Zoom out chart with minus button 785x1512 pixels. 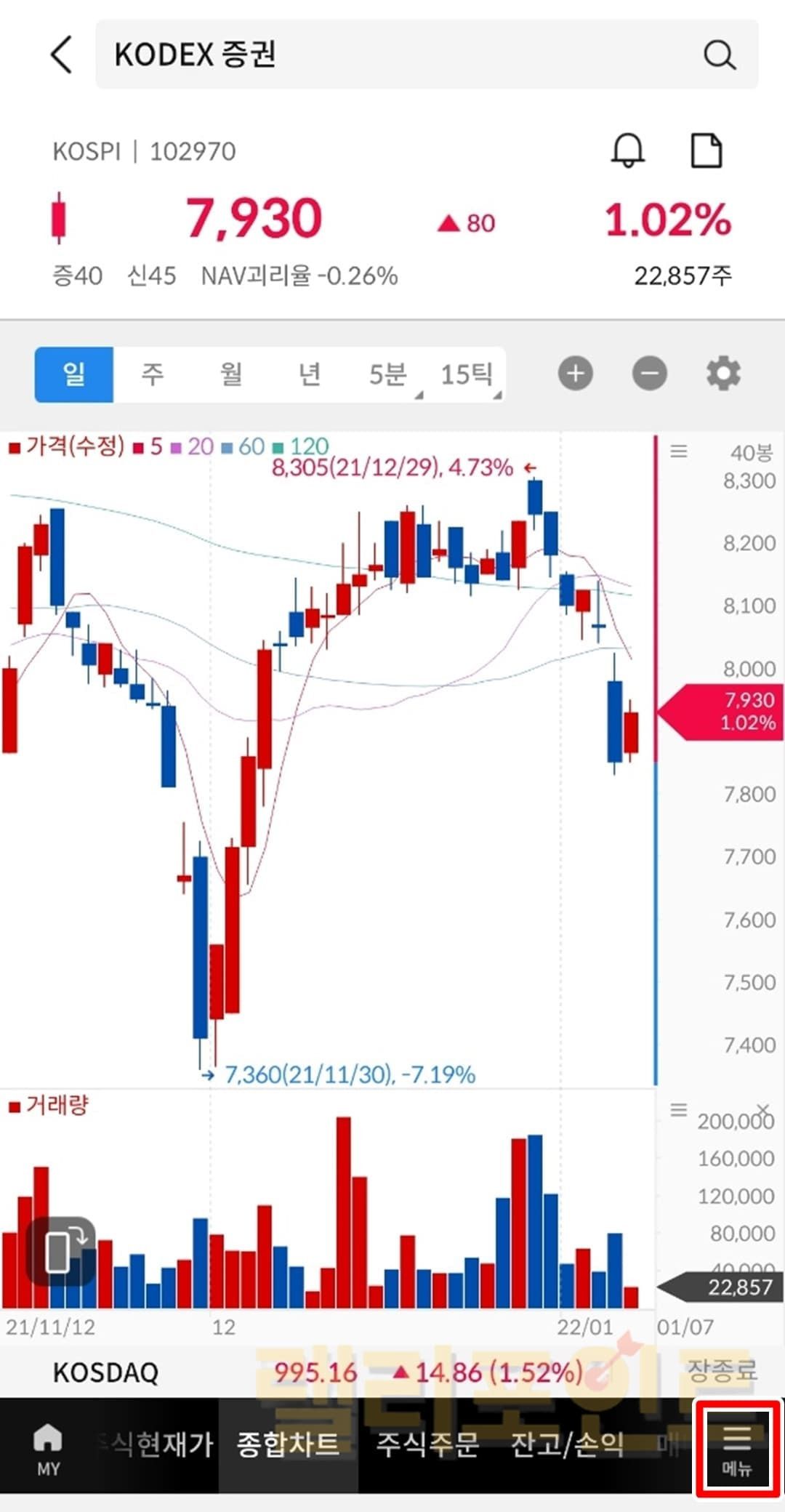point(649,374)
